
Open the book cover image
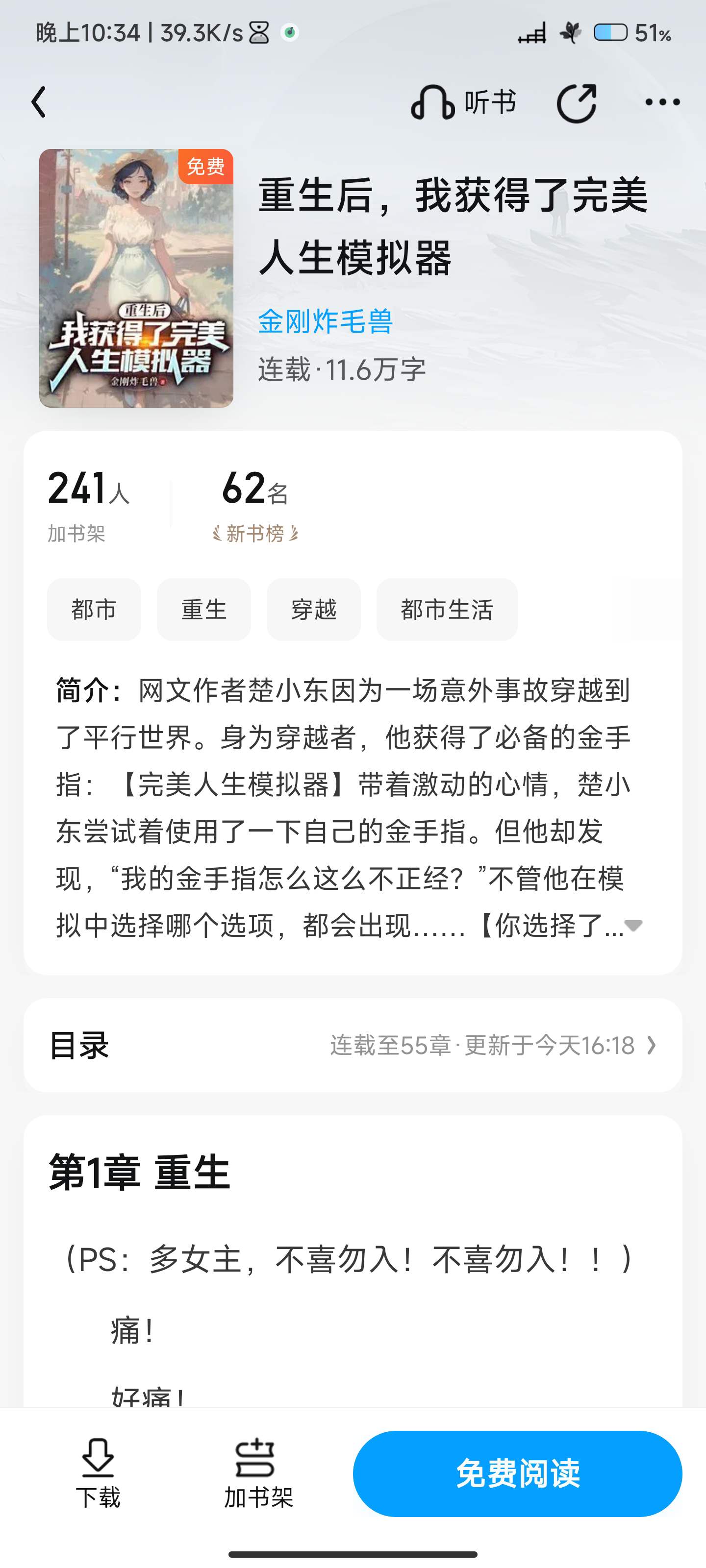[x=136, y=278]
